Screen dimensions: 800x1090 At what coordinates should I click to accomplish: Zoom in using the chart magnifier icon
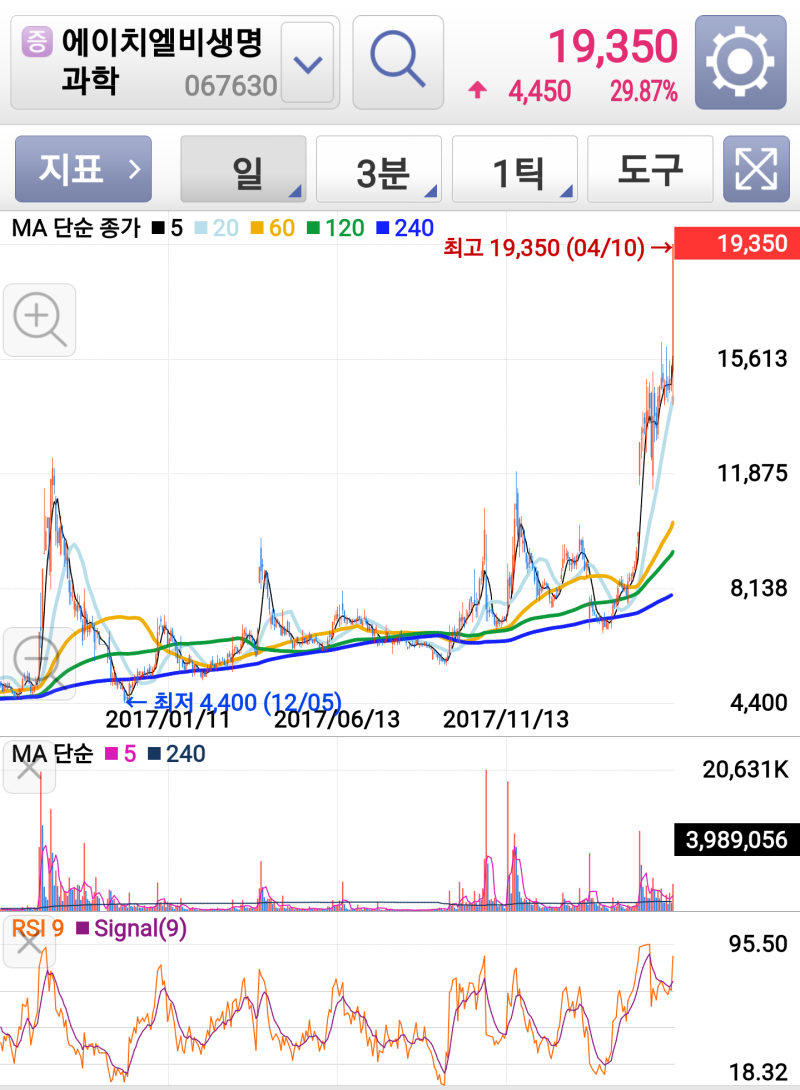(38, 318)
